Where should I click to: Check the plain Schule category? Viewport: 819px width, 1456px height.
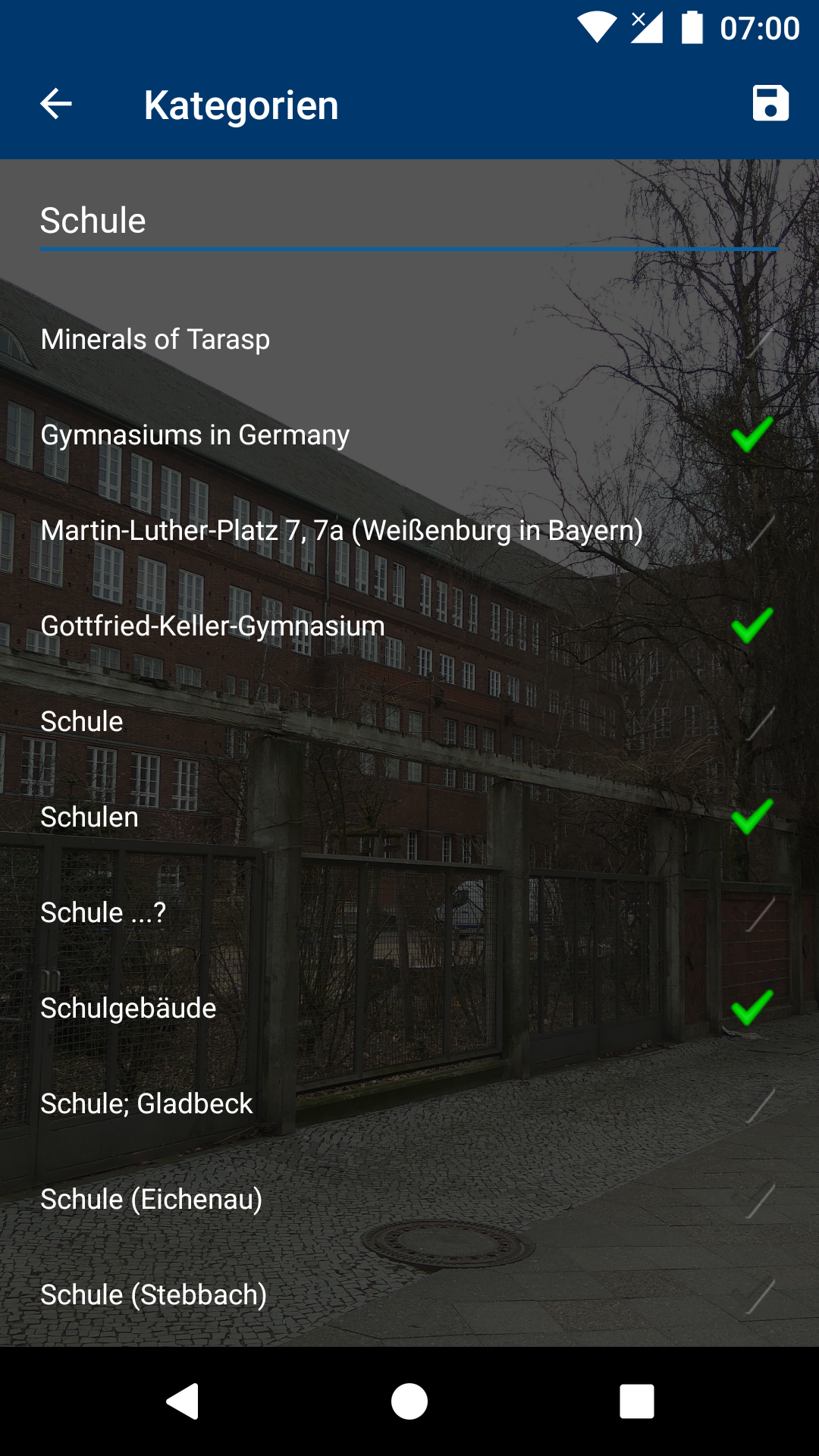coord(409,722)
